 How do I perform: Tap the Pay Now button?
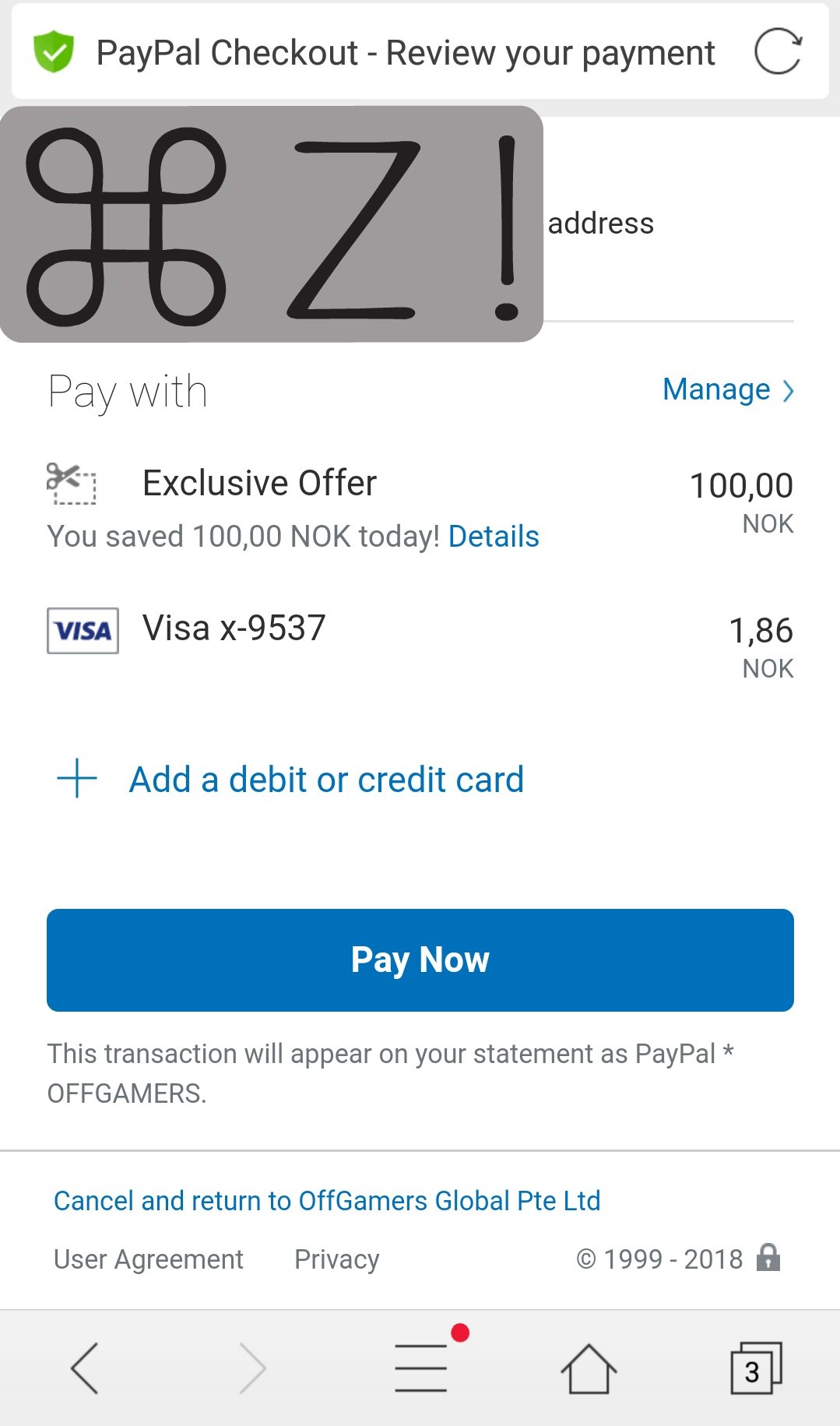click(x=420, y=960)
